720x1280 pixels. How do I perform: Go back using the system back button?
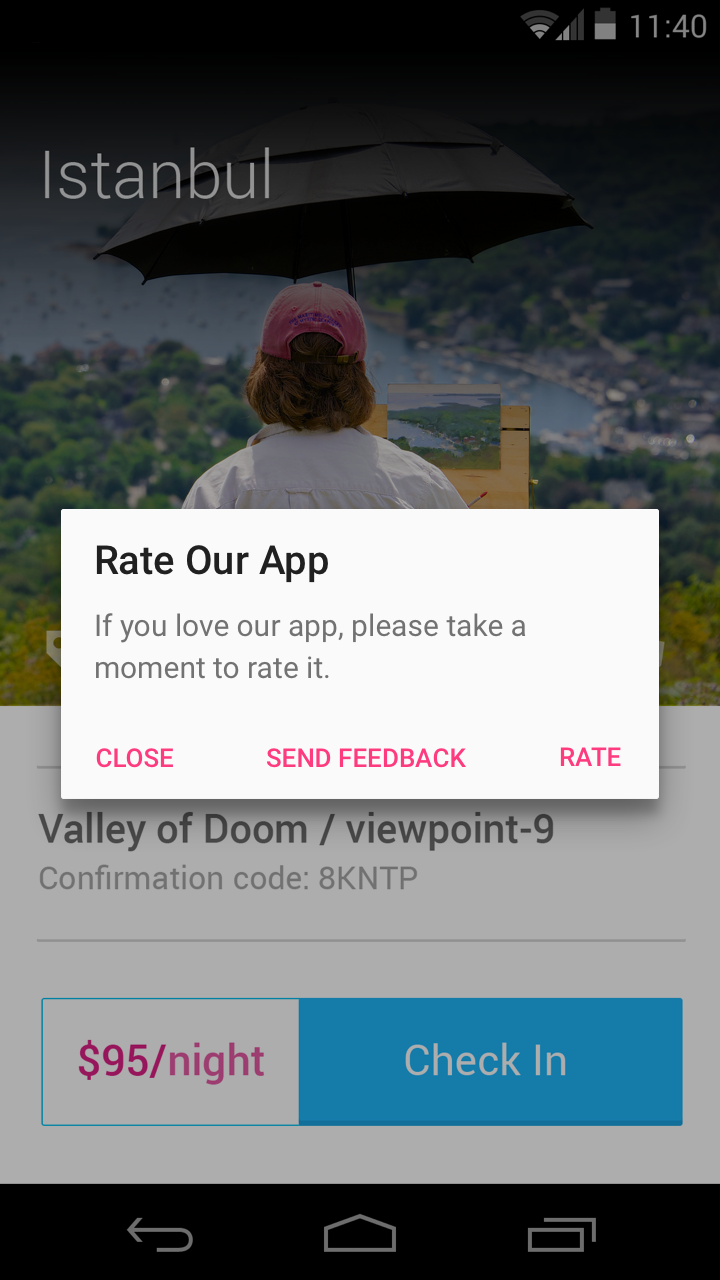(160, 1236)
